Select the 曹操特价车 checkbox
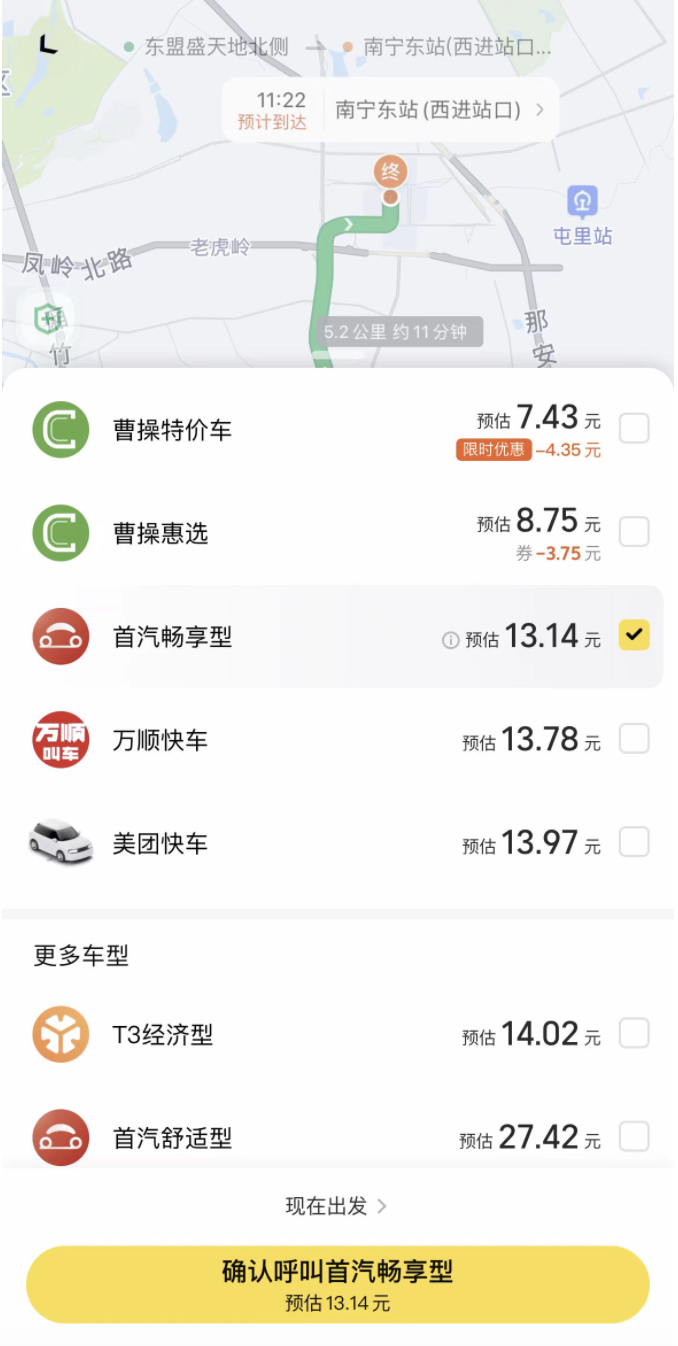Viewport: 678px width, 1346px height. pos(634,429)
